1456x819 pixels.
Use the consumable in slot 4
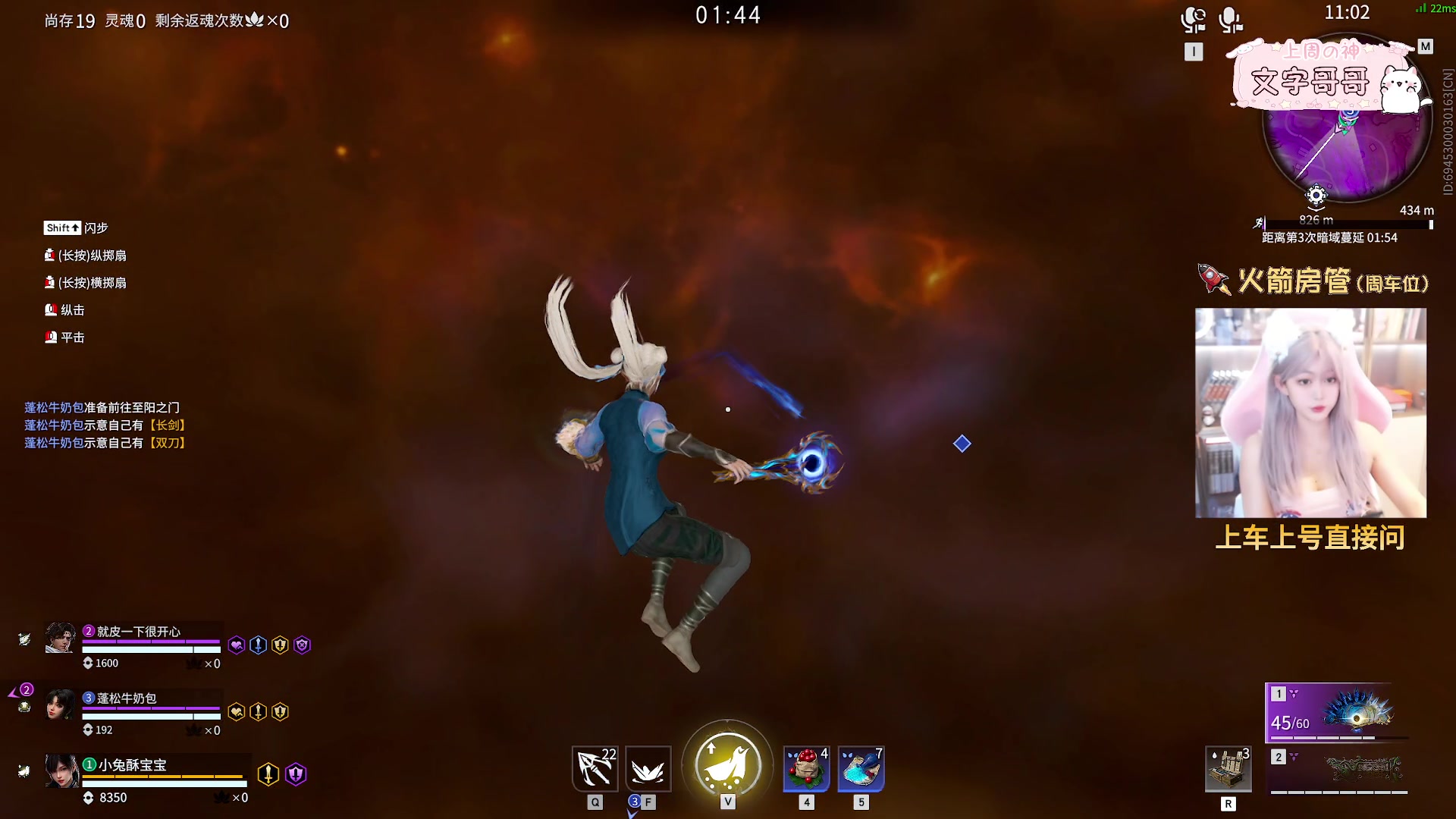pyautogui.click(x=806, y=768)
